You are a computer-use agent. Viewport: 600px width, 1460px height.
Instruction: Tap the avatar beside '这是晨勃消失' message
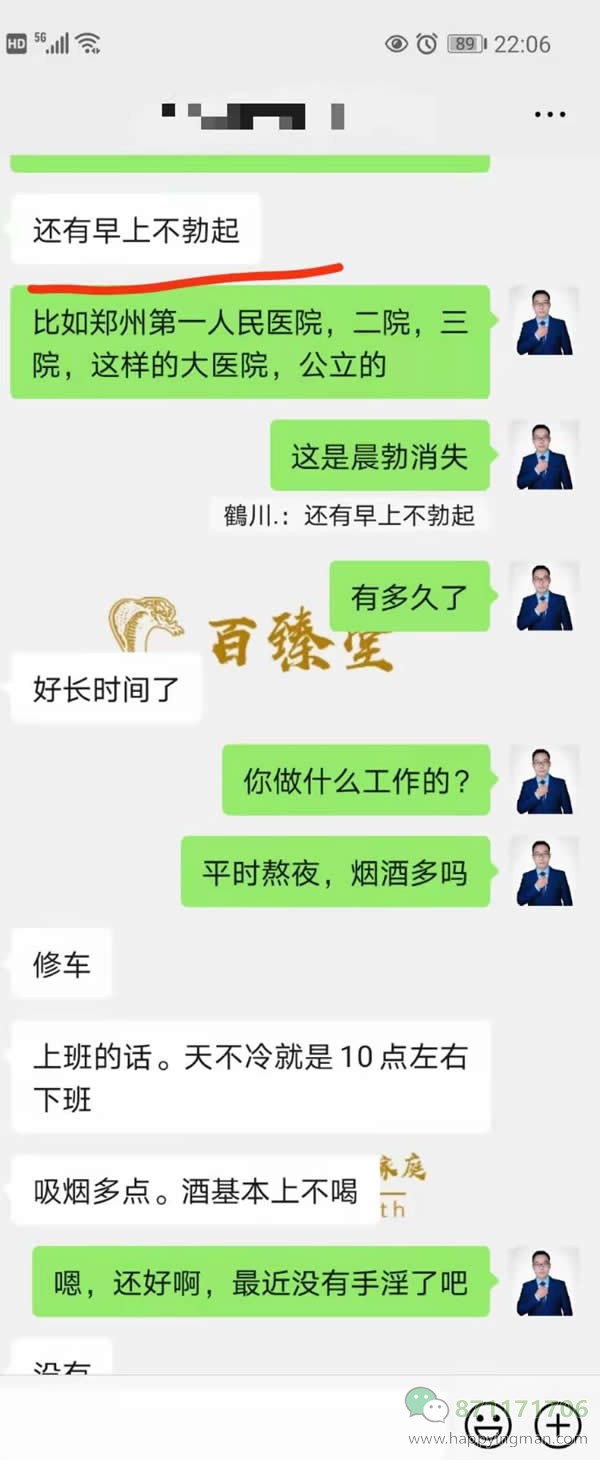point(544,457)
